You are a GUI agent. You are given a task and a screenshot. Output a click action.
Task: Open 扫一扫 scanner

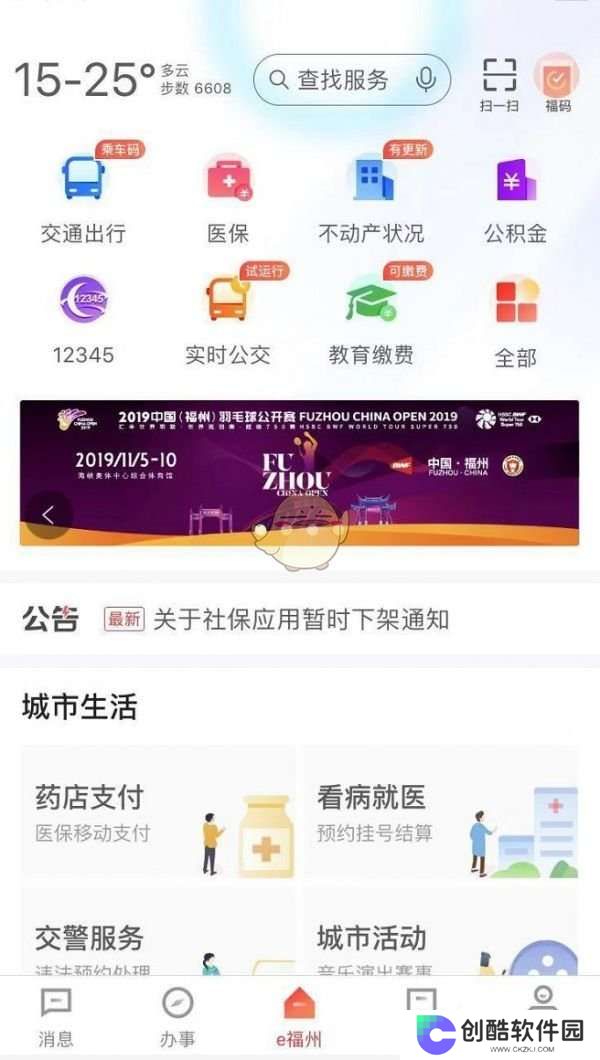499,83
